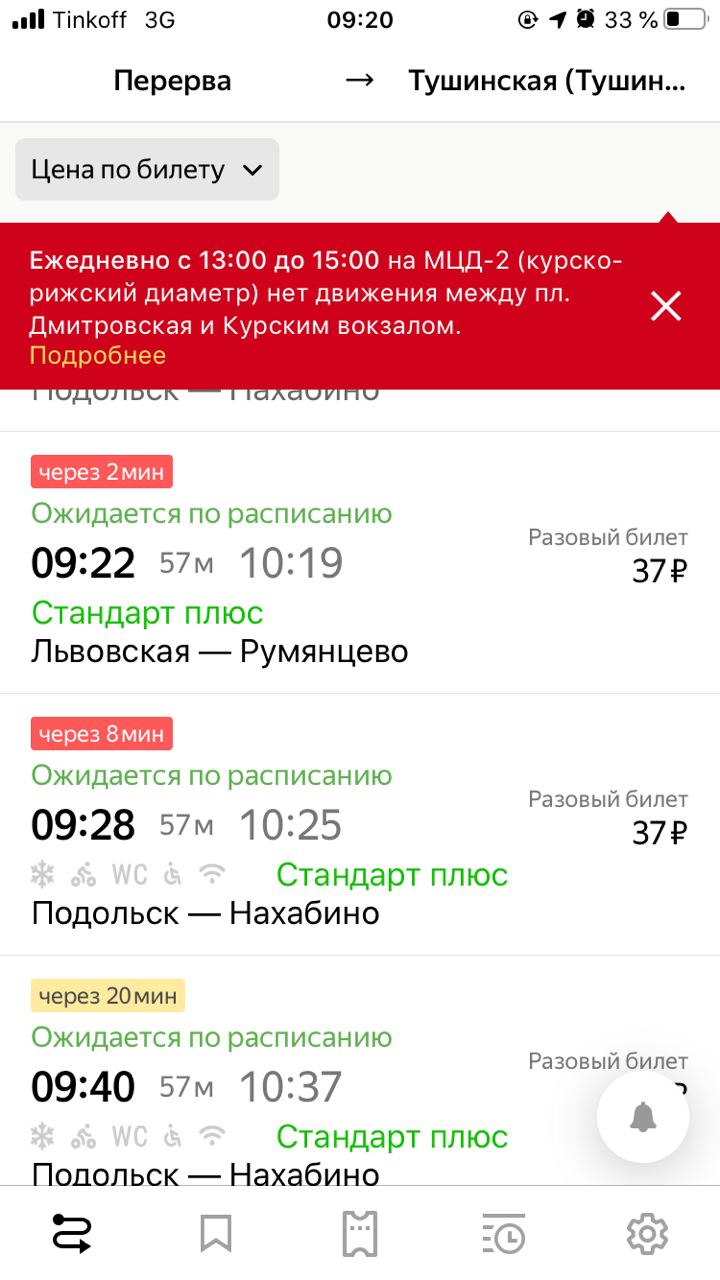Select the Перерва departure station field

point(172,81)
